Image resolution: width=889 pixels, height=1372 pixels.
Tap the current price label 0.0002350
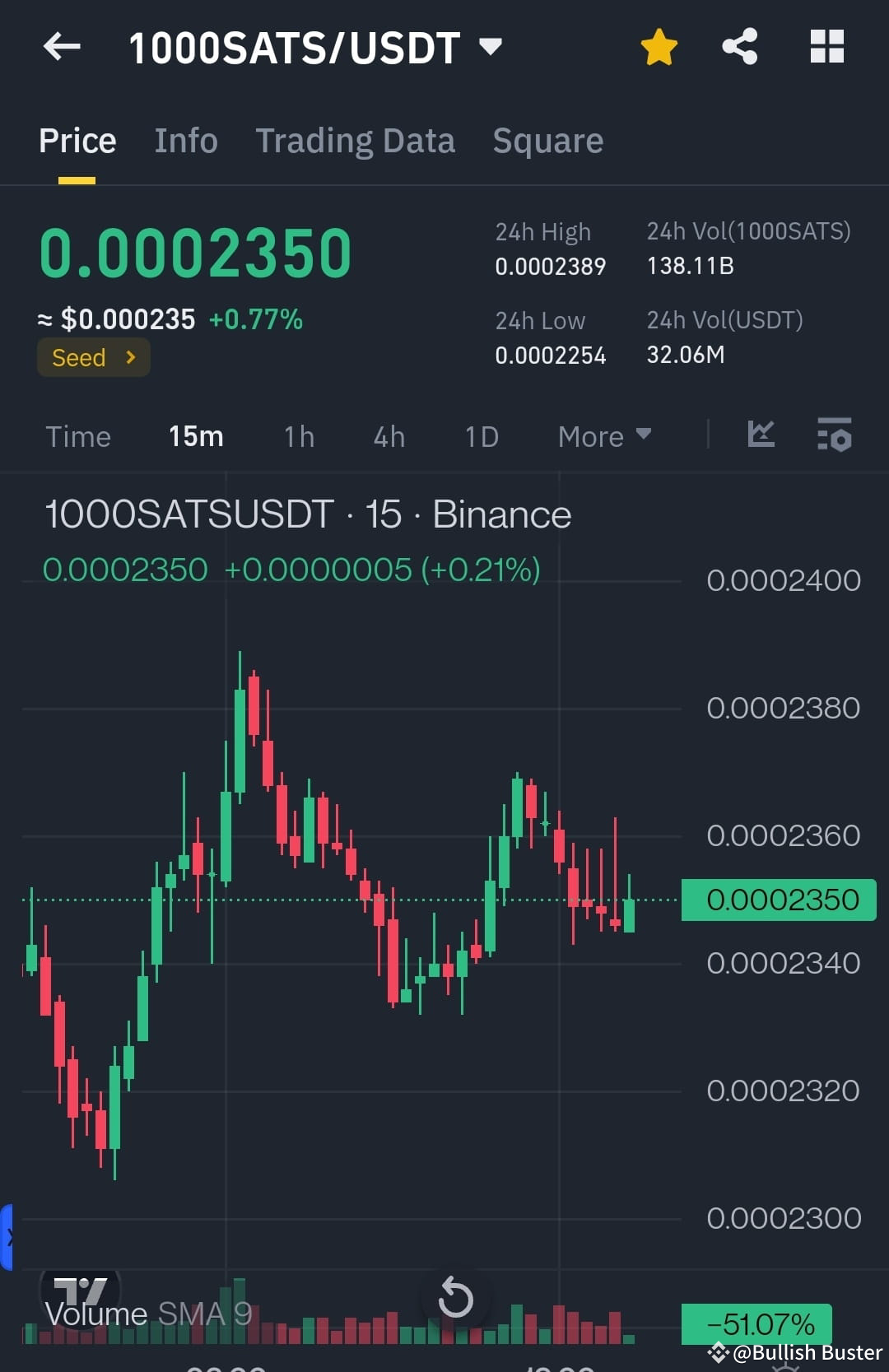777,900
